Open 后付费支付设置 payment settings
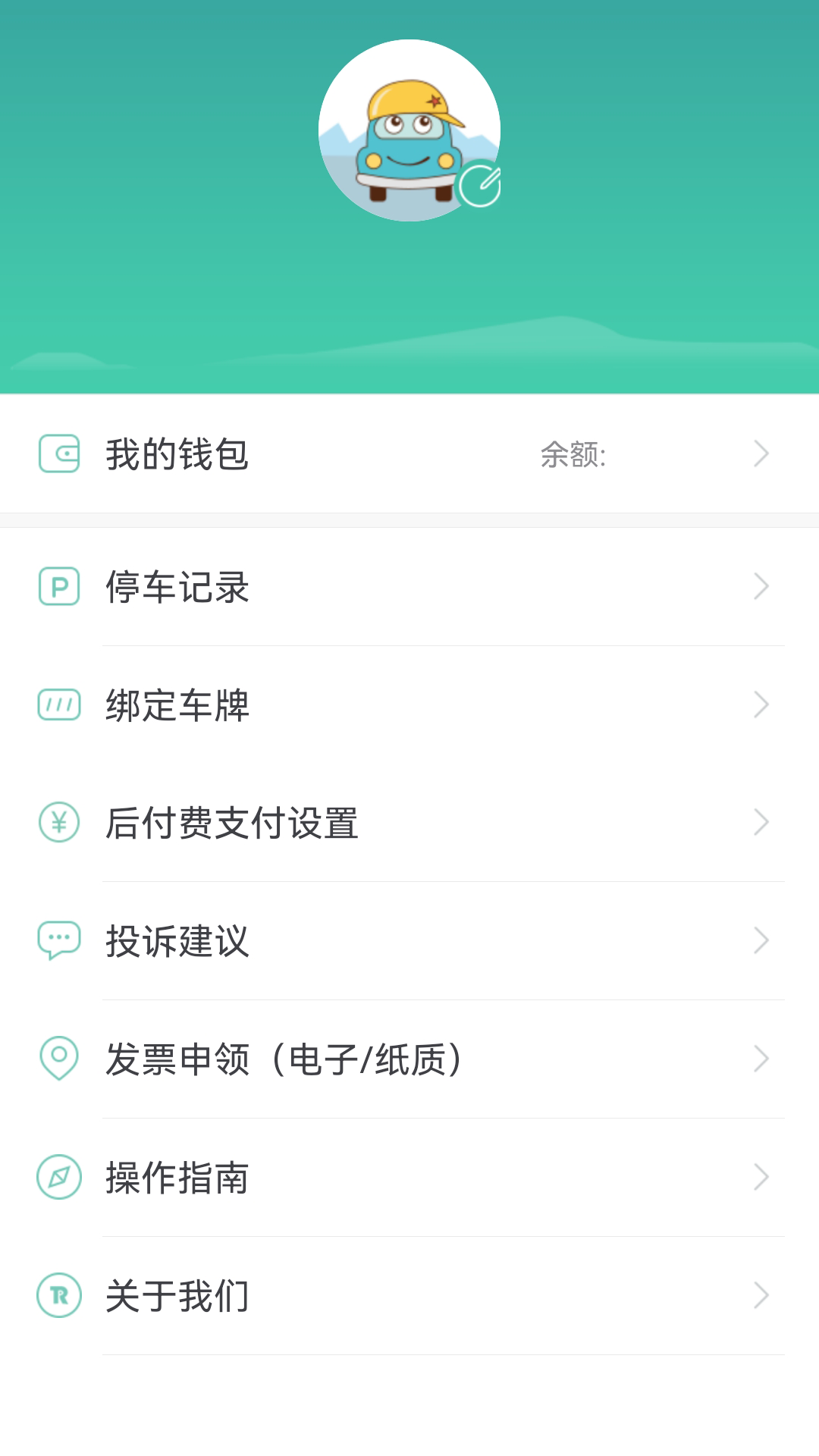This screenshot has height=1456, width=819. point(231,824)
